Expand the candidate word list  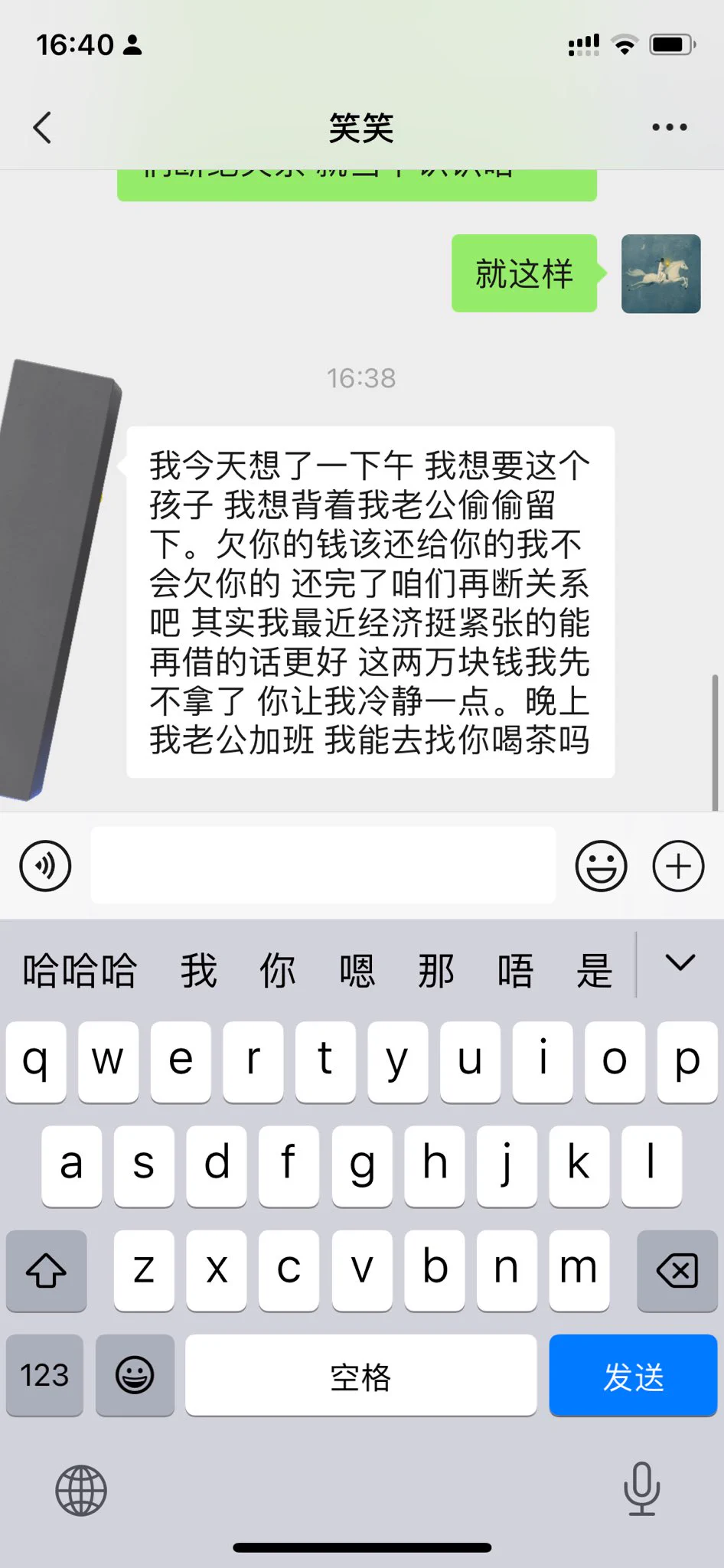coord(680,963)
